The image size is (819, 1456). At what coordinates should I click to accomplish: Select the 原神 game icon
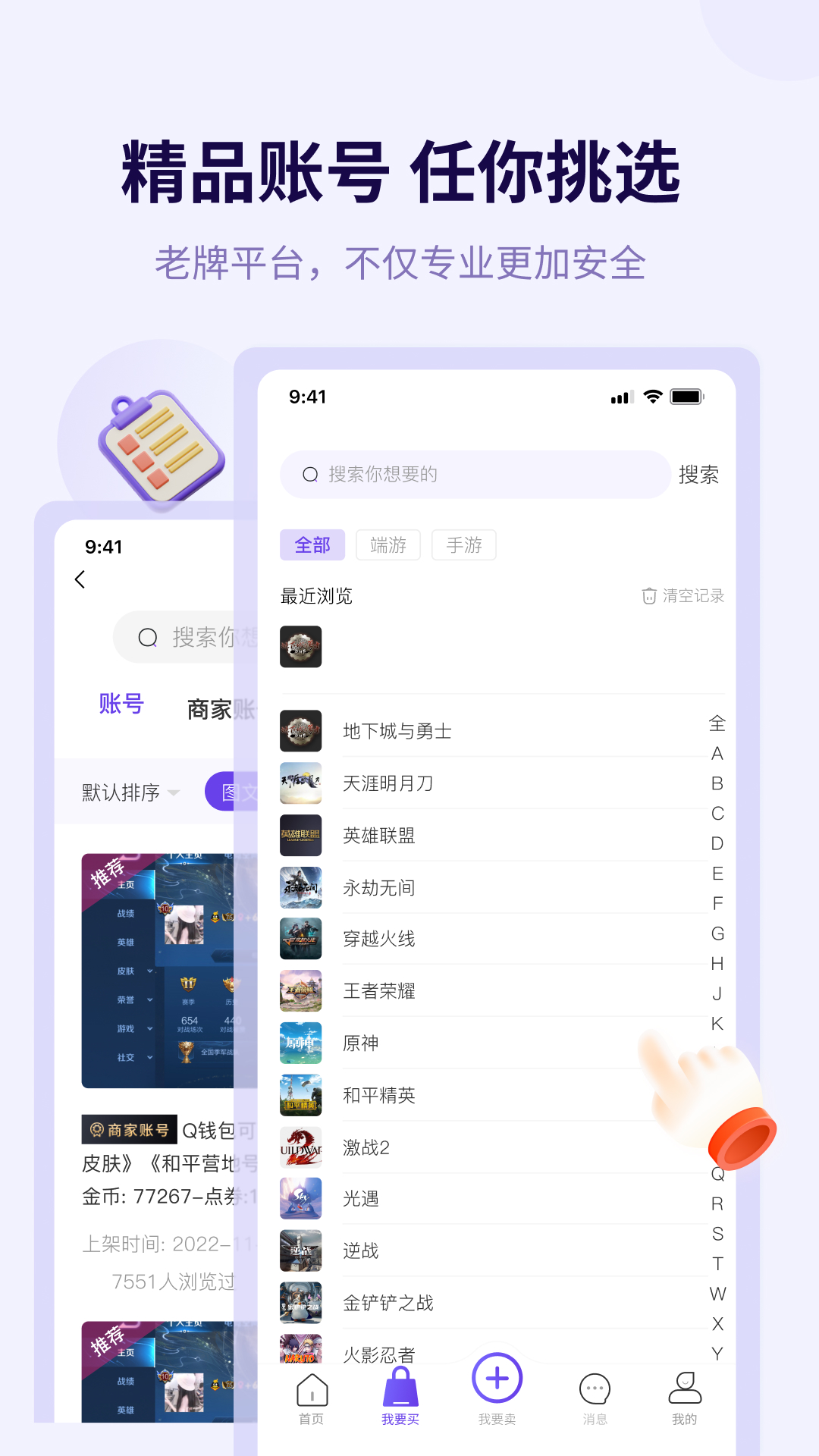click(300, 1043)
